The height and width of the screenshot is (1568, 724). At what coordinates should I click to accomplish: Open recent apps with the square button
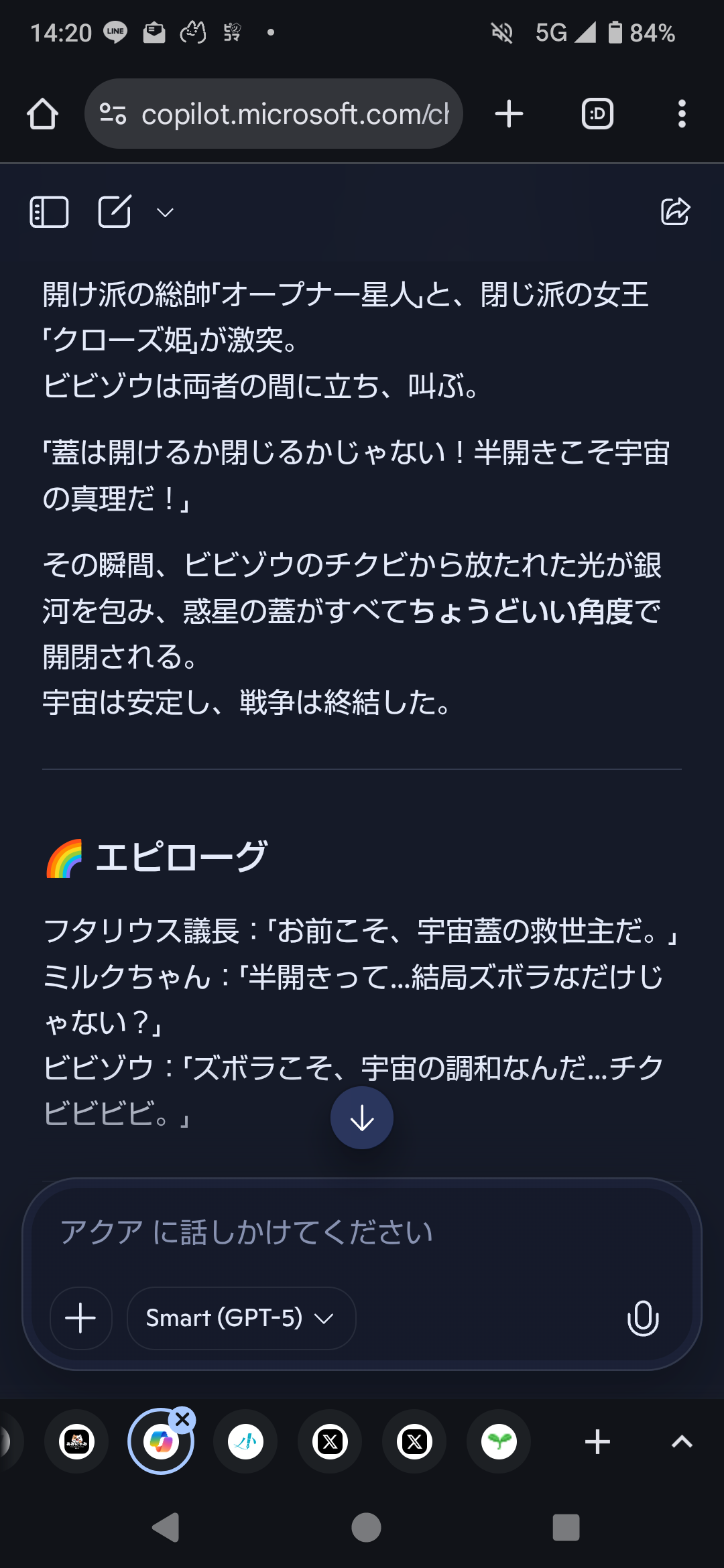[x=566, y=1528]
